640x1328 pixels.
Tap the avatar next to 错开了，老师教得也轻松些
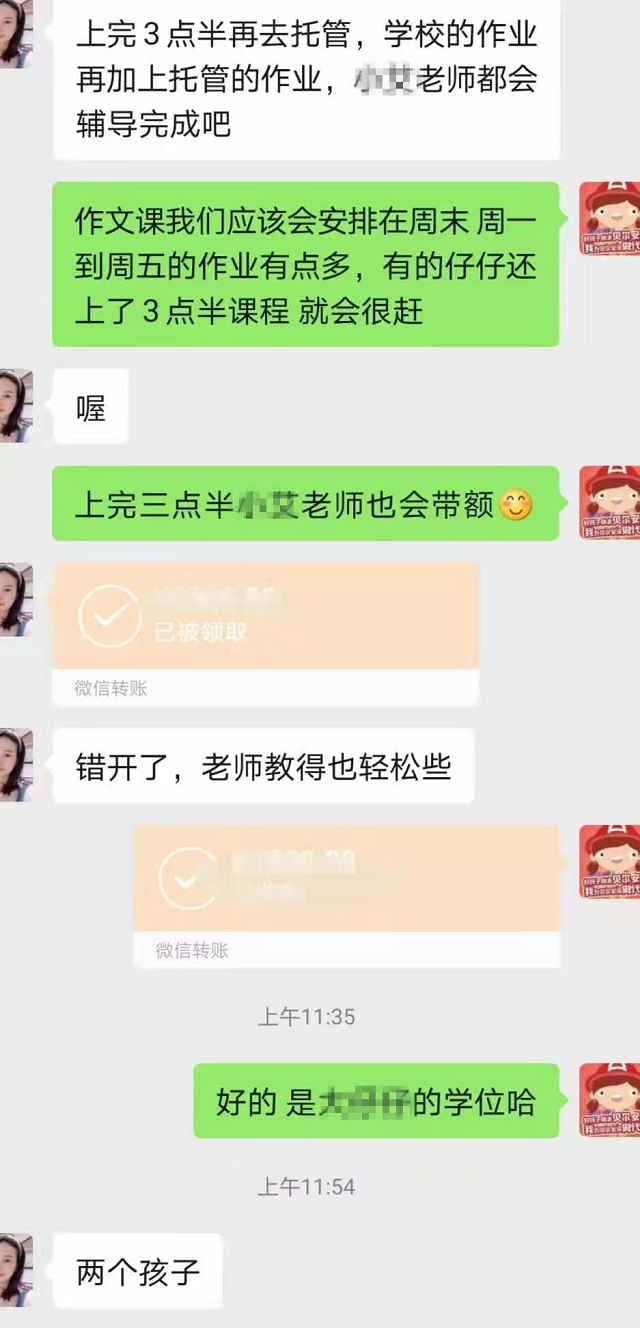click(x=16, y=765)
